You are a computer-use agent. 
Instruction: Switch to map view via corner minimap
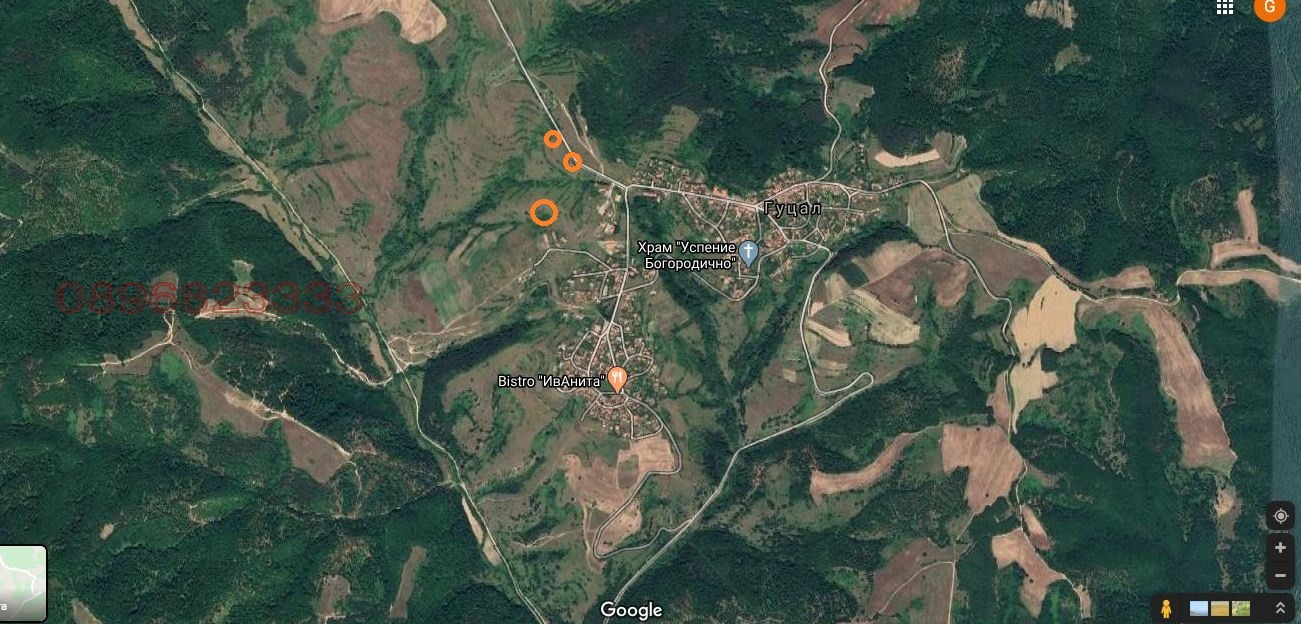click(22, 583)
